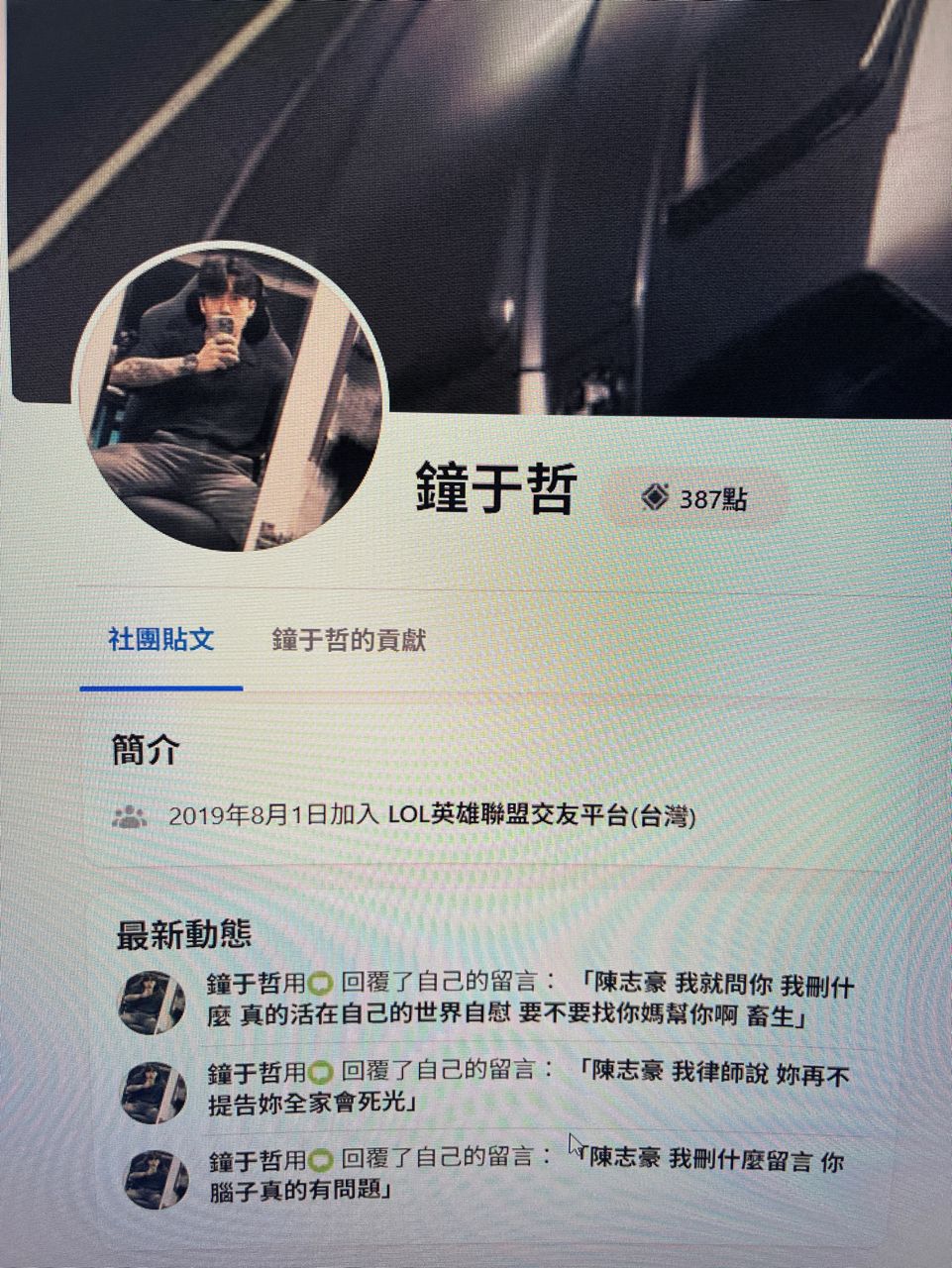Open the activity about 我律師說
This screenshot has width=952, height=1268.
[x=528, y=1087]
